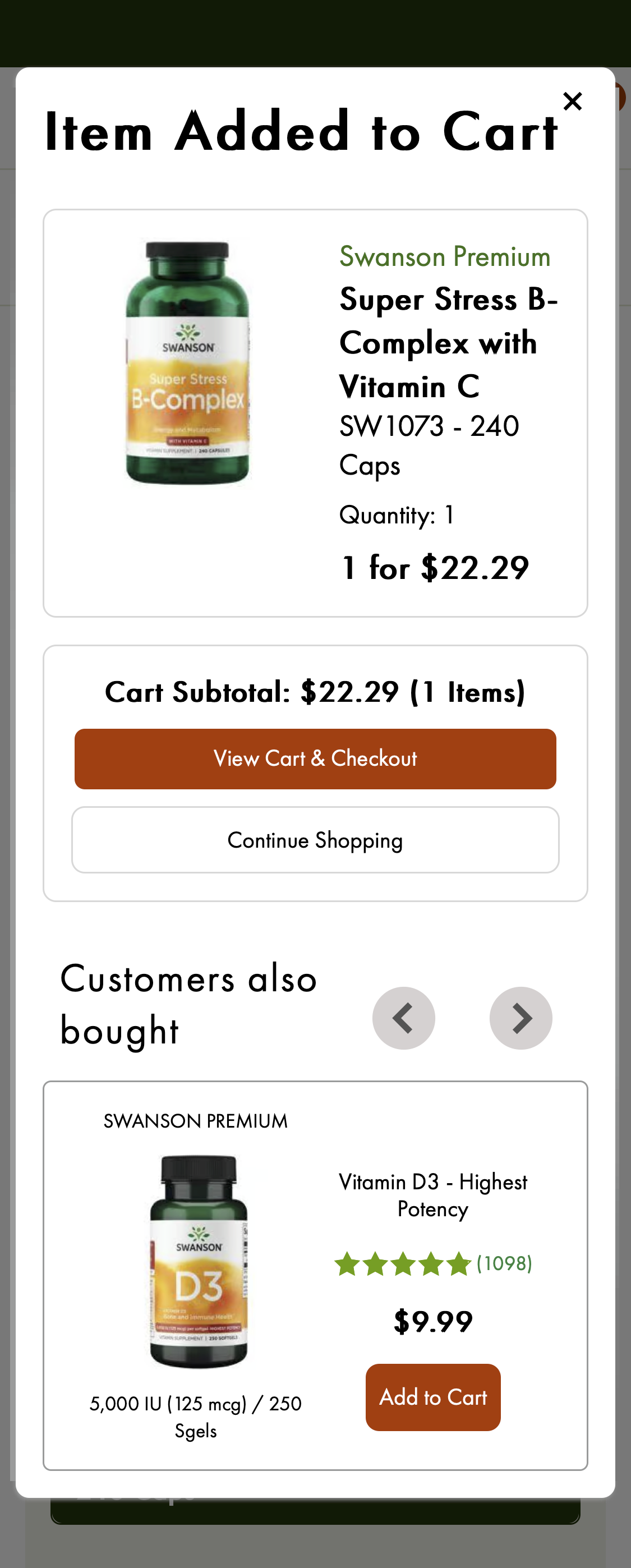Screen dimensions: 631x1568
Task: Open the Swanson Premium brand link
Action: click(445, 257)
